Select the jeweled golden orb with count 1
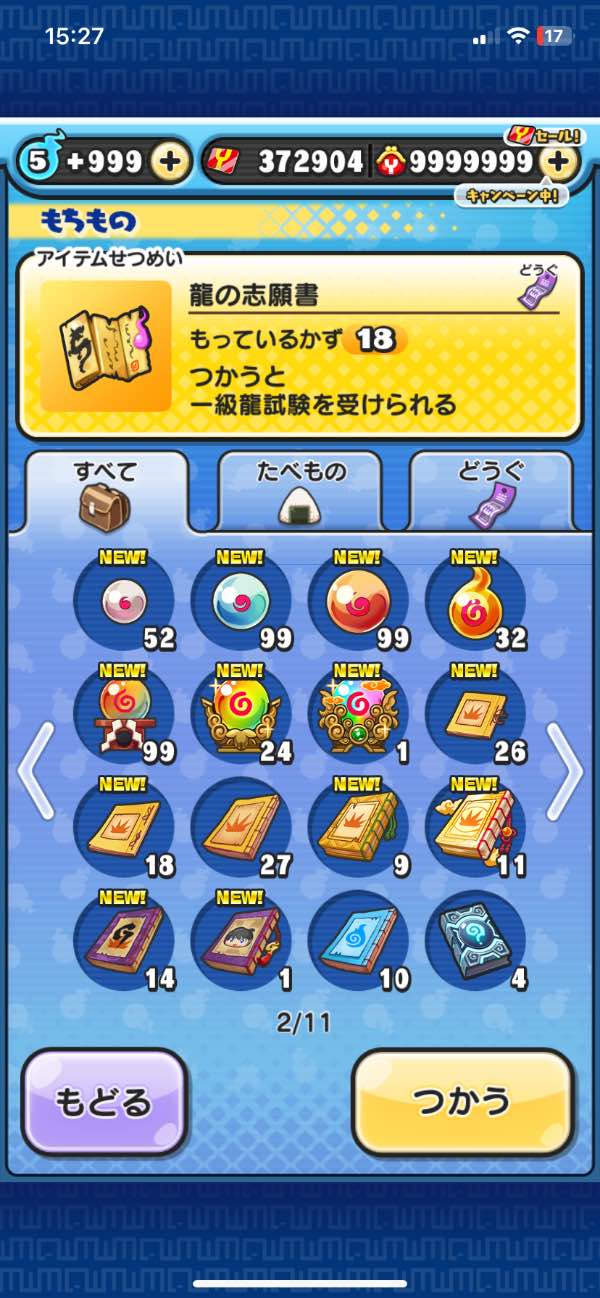 pos(358,714)
